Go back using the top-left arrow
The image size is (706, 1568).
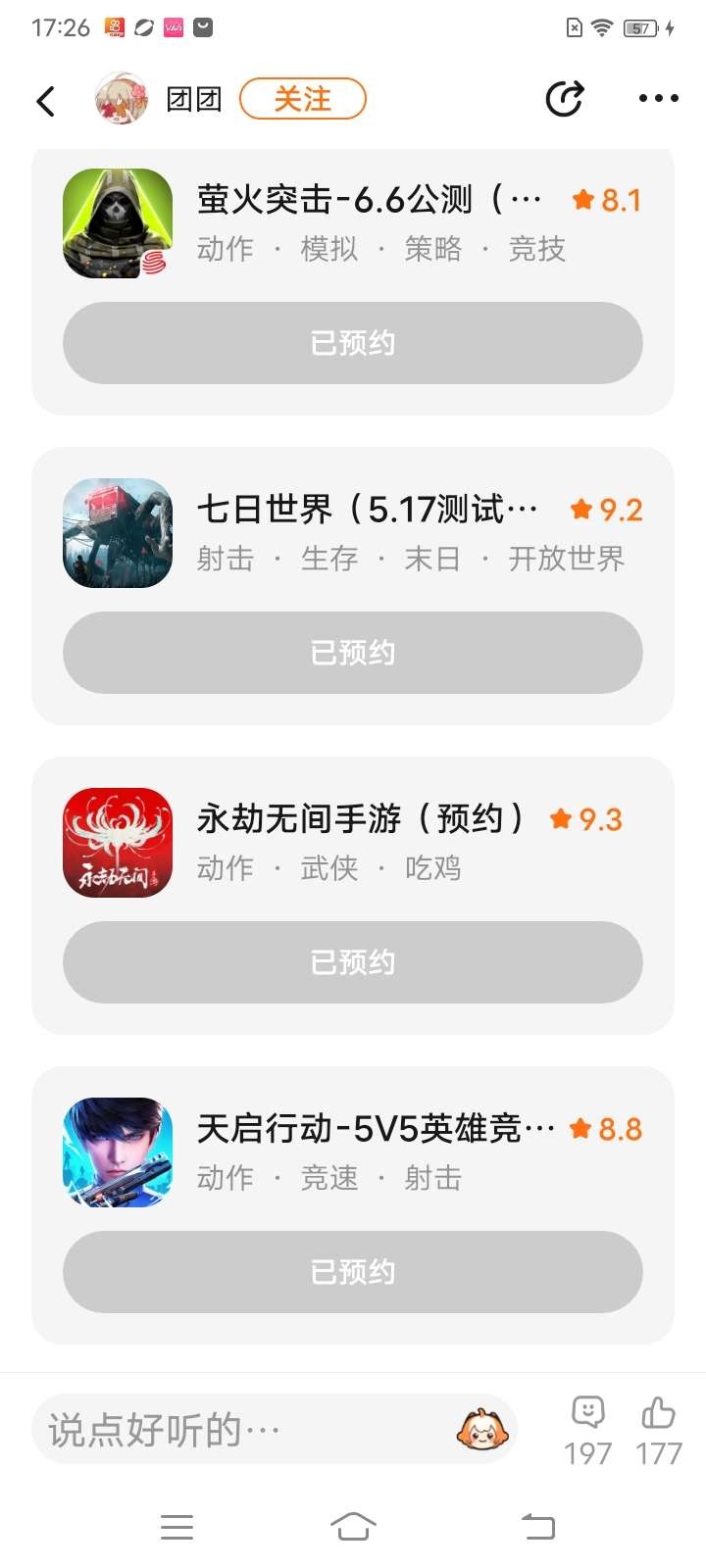tap(45, 101)
